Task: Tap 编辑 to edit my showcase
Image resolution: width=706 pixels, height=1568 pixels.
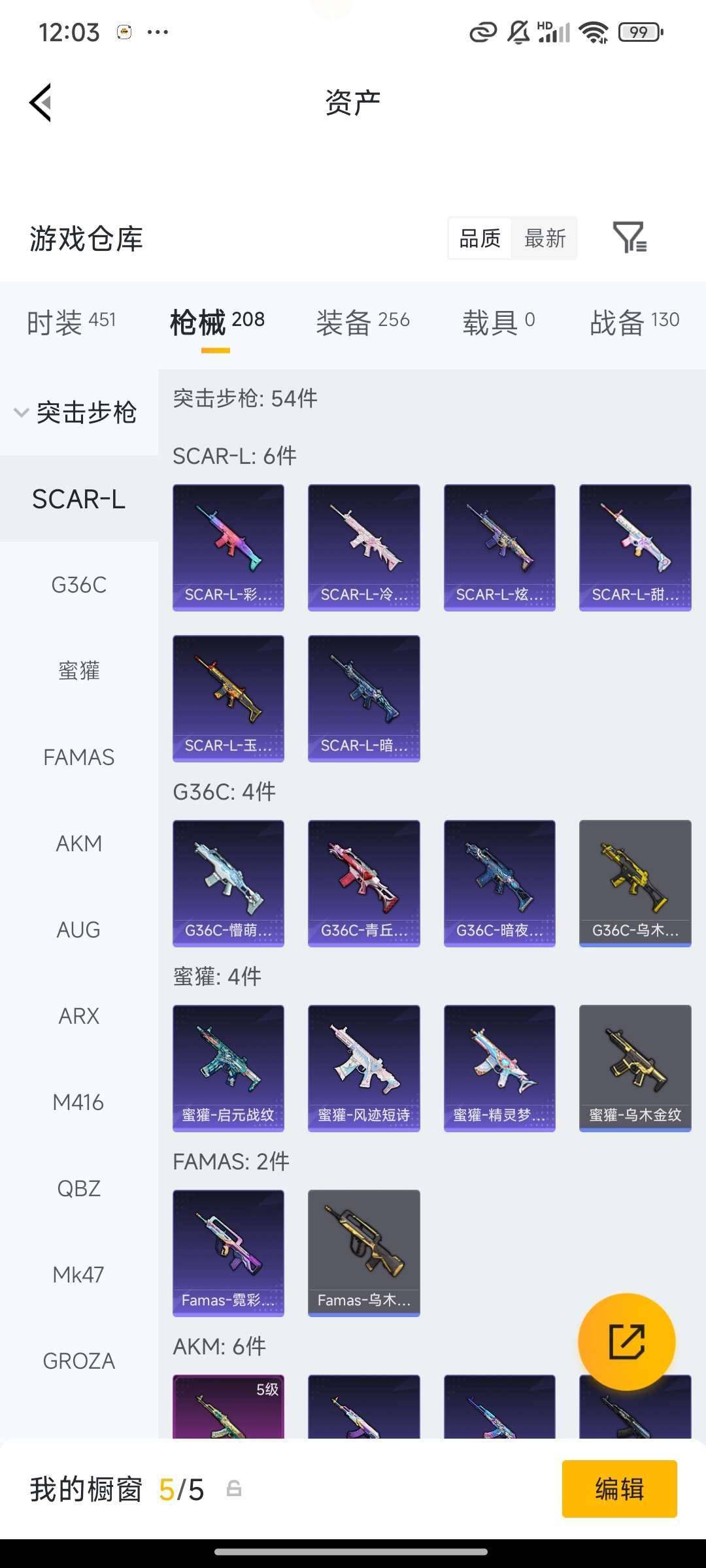Action: pyautogui.click(x=619, y=1489)
